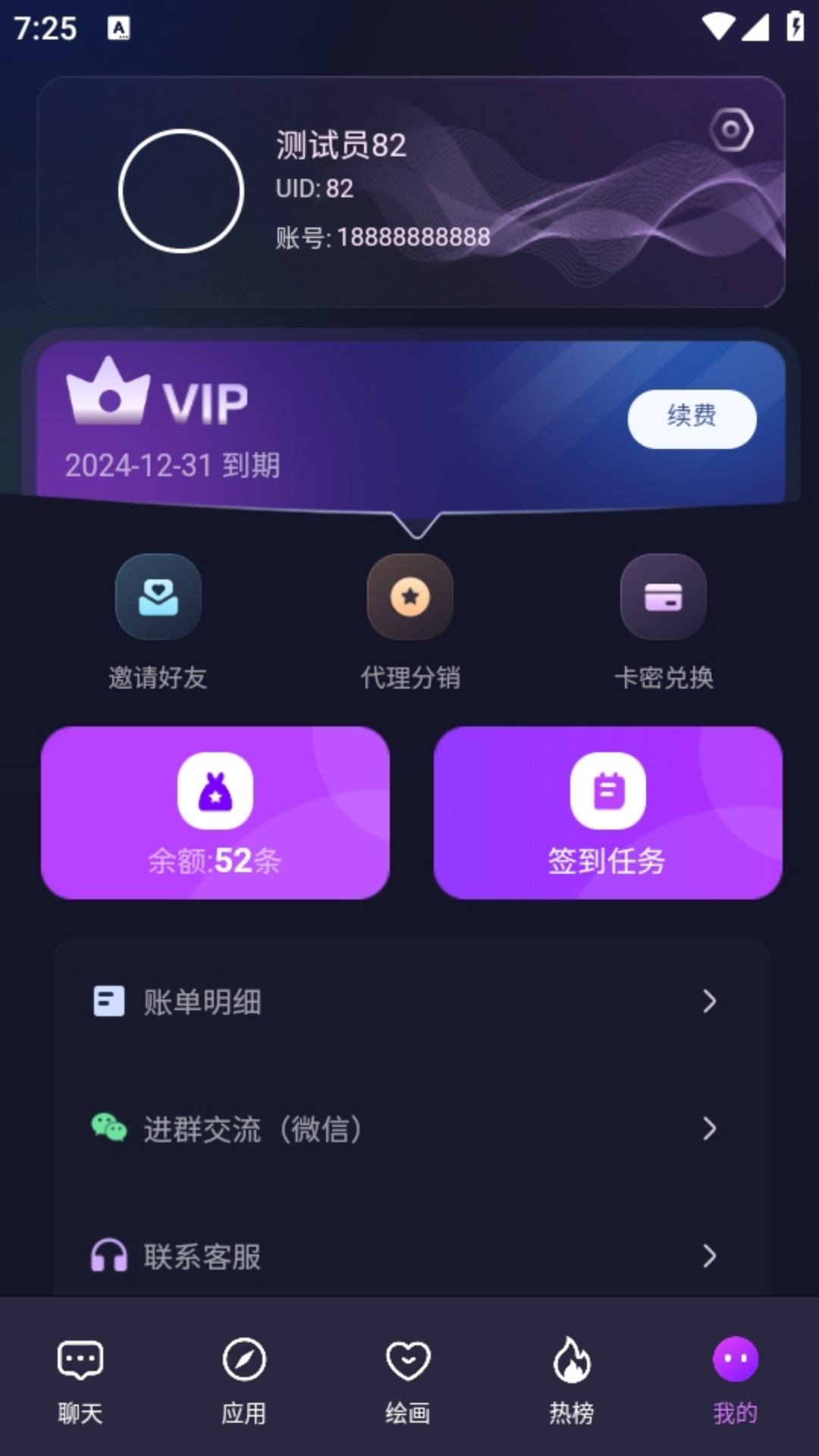Open the 热榜 trending tab

click(573, 1380)
